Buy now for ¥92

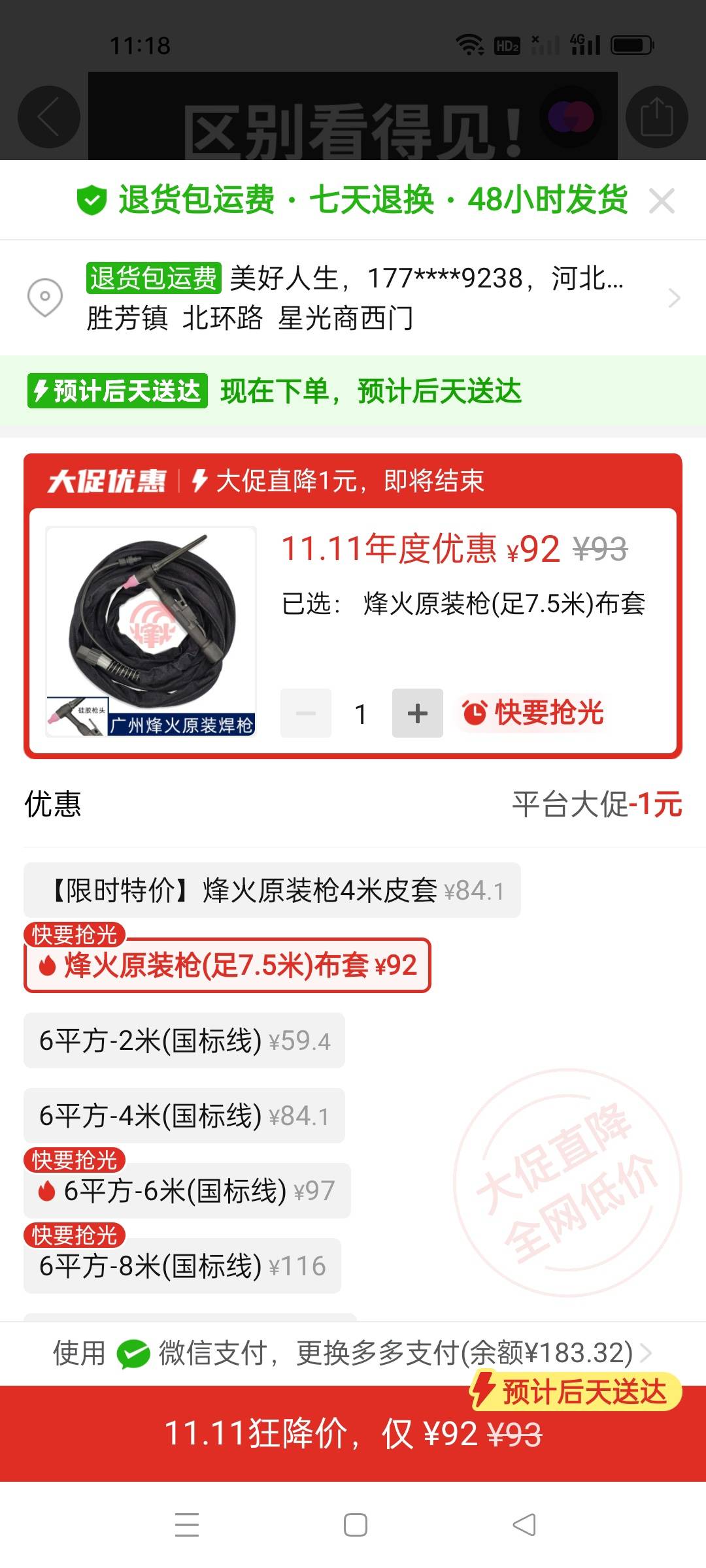click(353, 1434)
